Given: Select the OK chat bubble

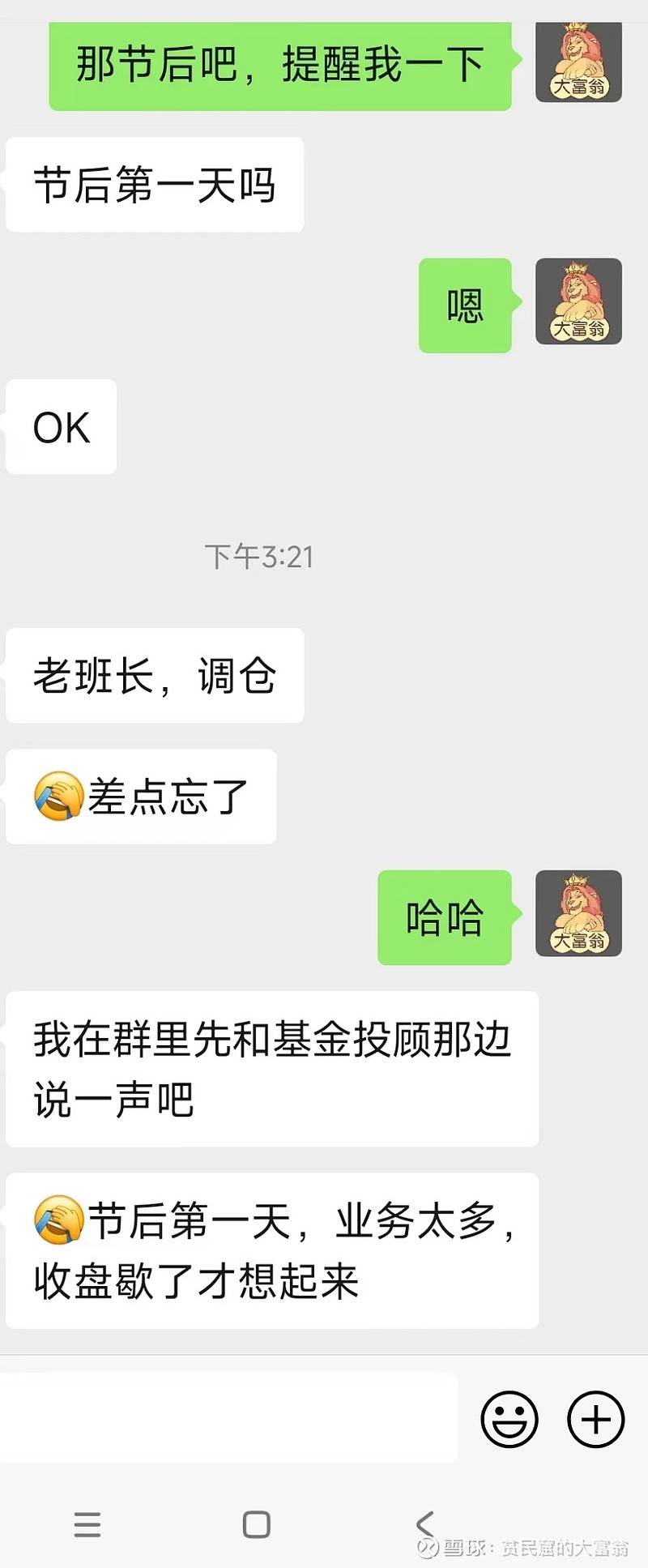Looking at the screenshot, I should point(60,427).
